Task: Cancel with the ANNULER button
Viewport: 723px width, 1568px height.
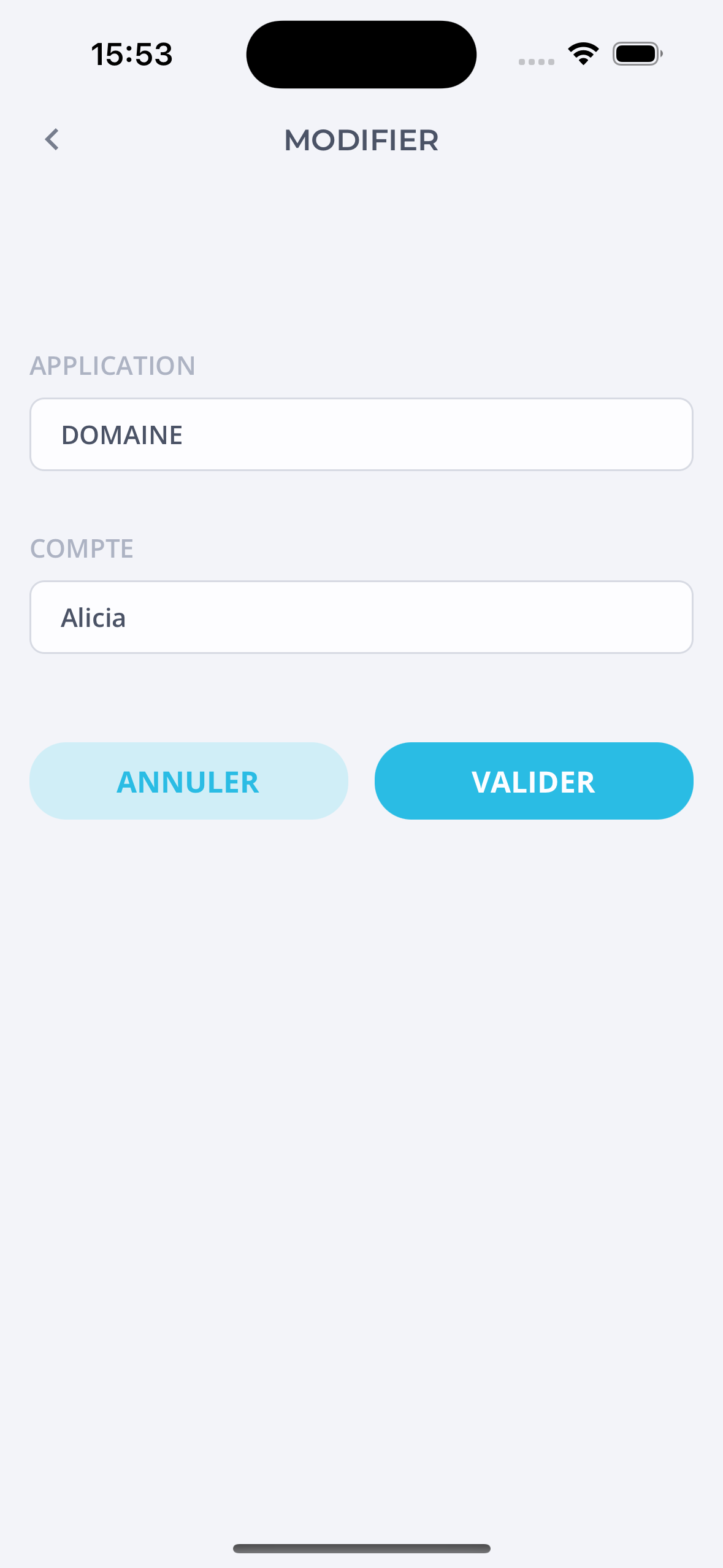Action: (x=189, y=781)
